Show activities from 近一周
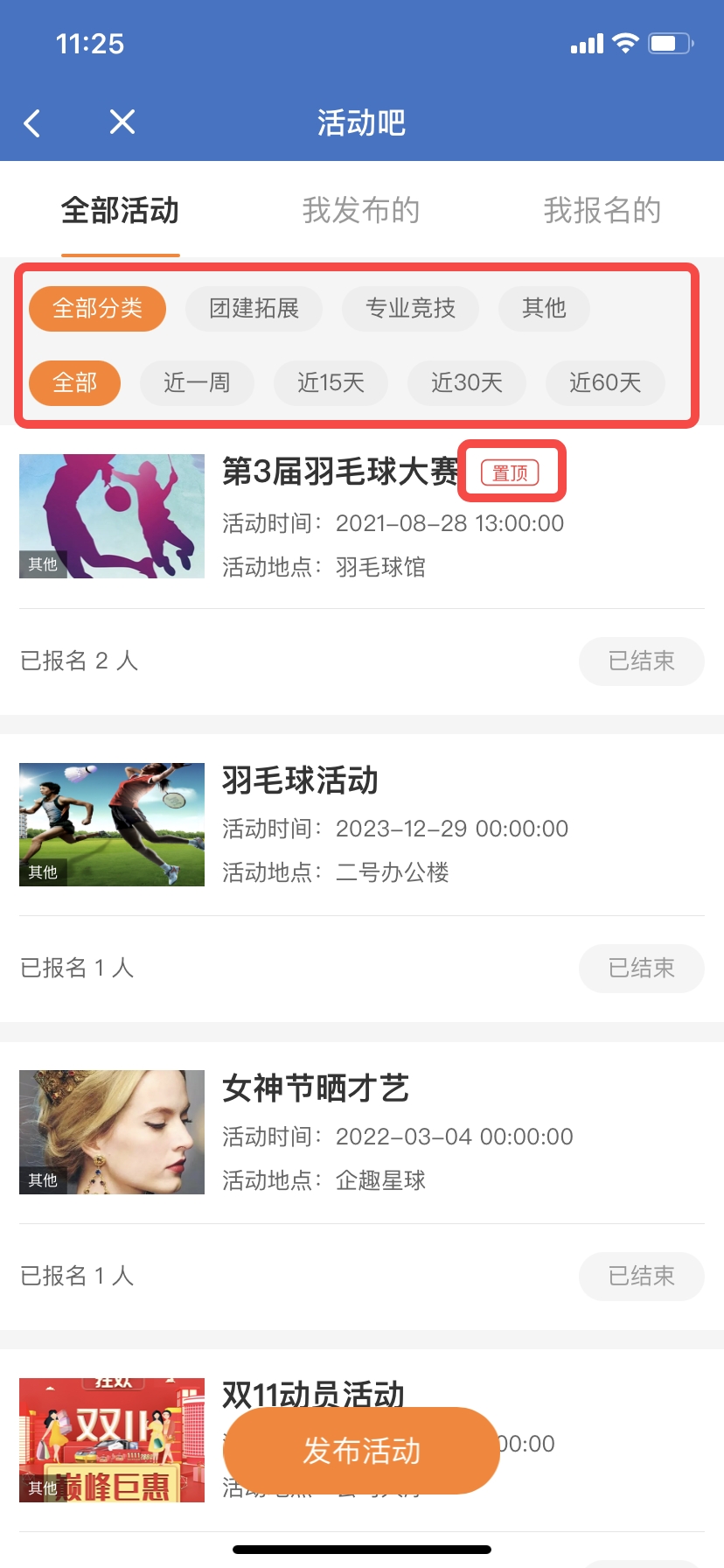The height and width of the screenshot is (1568, 724). pyautogui.click(x=197, y=383)
